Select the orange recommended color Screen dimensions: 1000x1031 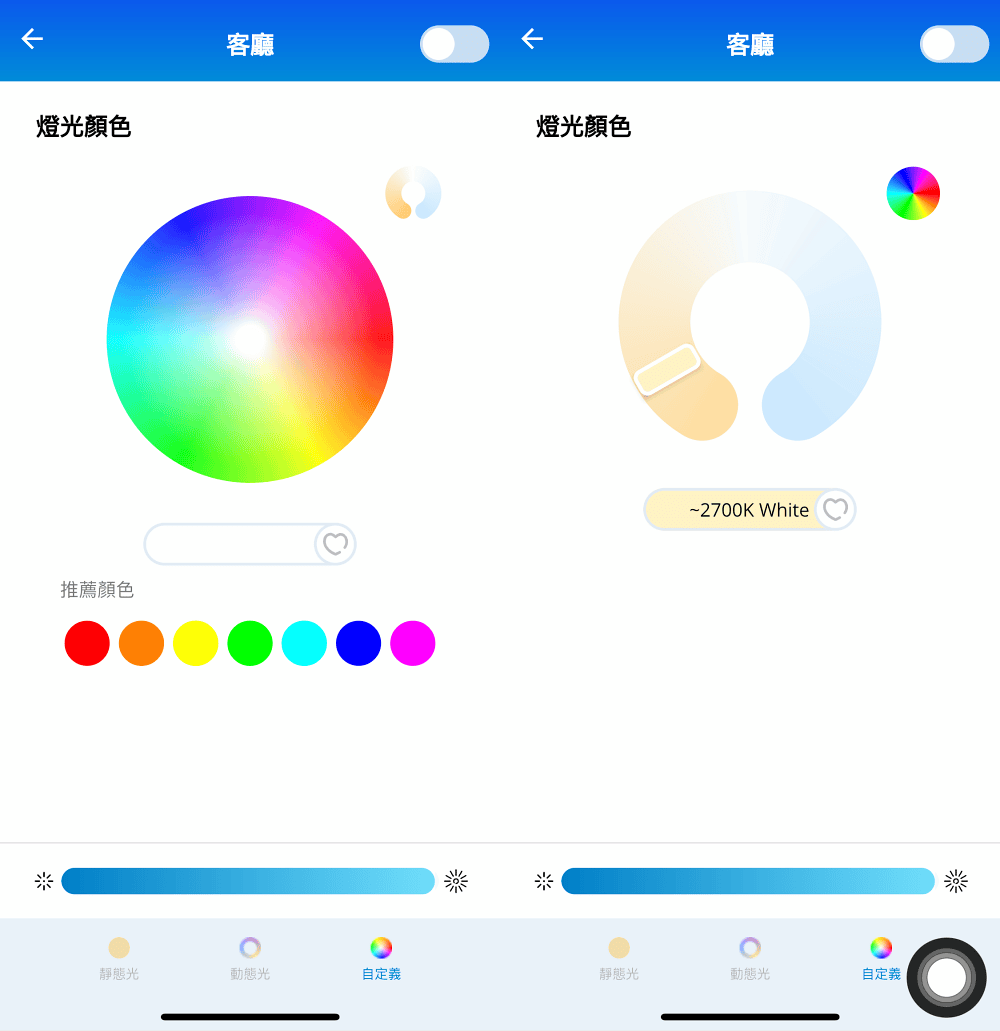click(x=141, y=643)
